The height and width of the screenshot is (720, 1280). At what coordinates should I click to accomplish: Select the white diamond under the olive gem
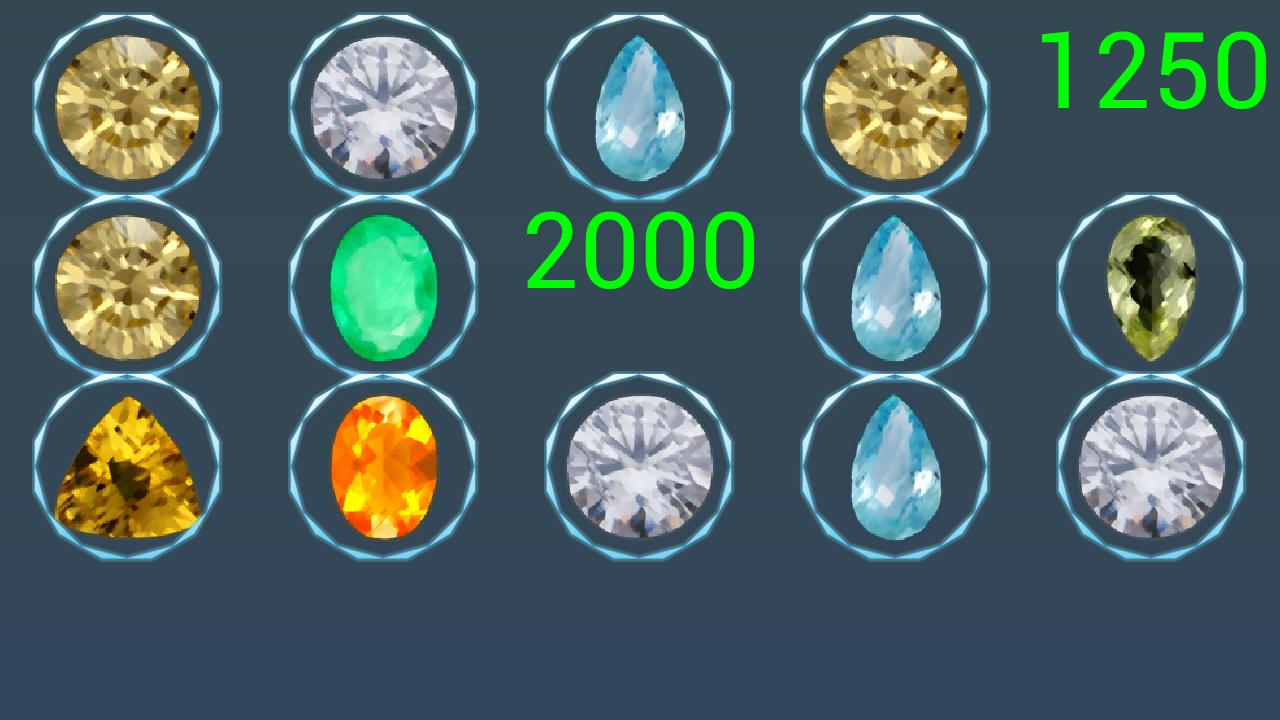tap(1151, 467)
